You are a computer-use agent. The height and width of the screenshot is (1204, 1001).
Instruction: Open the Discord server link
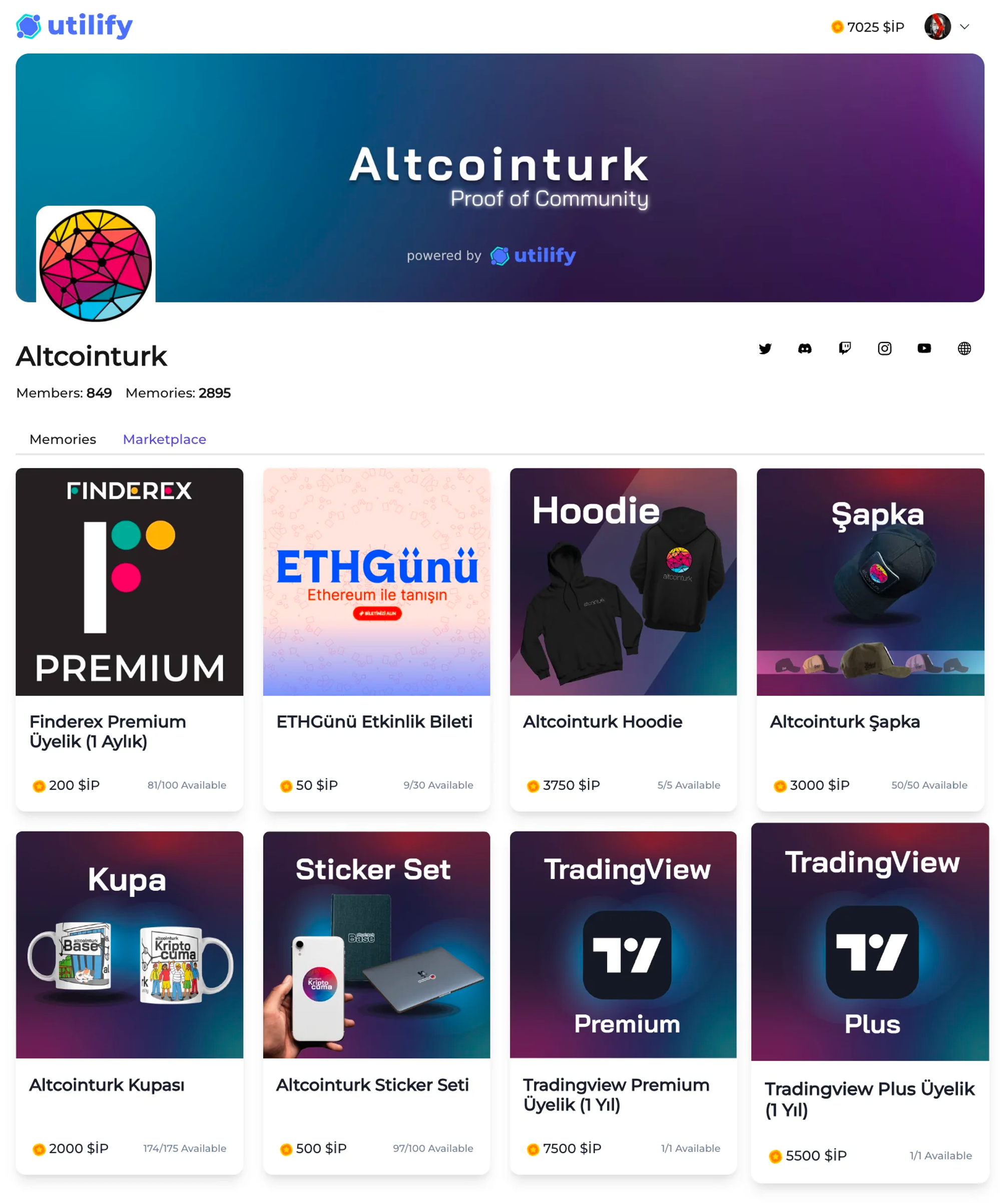[804, 348]
